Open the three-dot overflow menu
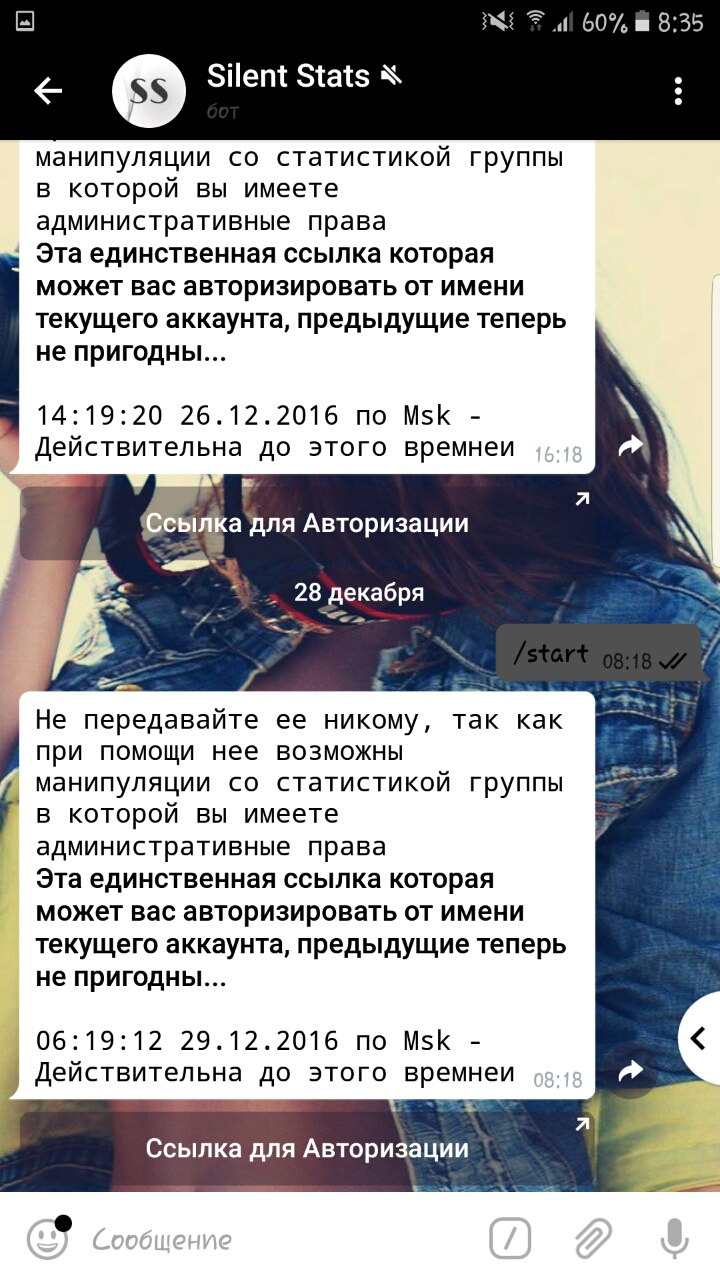The image size is (720, 1280). point(678,91)
